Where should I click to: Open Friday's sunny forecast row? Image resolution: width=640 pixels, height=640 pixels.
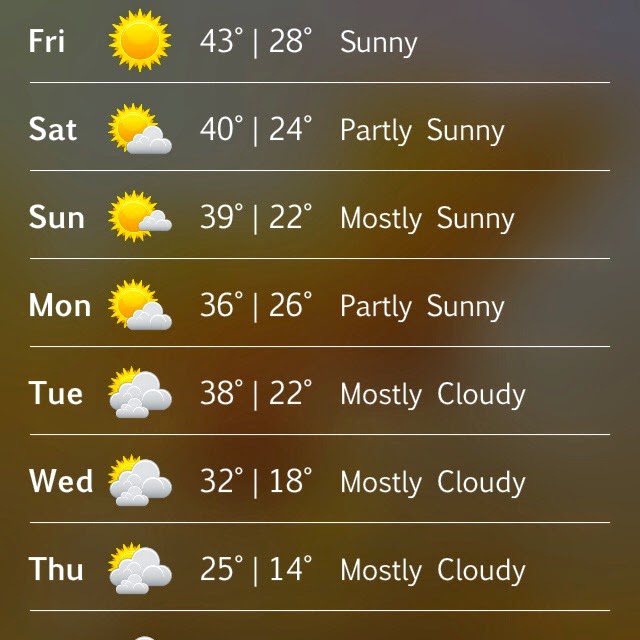[320, 42]
